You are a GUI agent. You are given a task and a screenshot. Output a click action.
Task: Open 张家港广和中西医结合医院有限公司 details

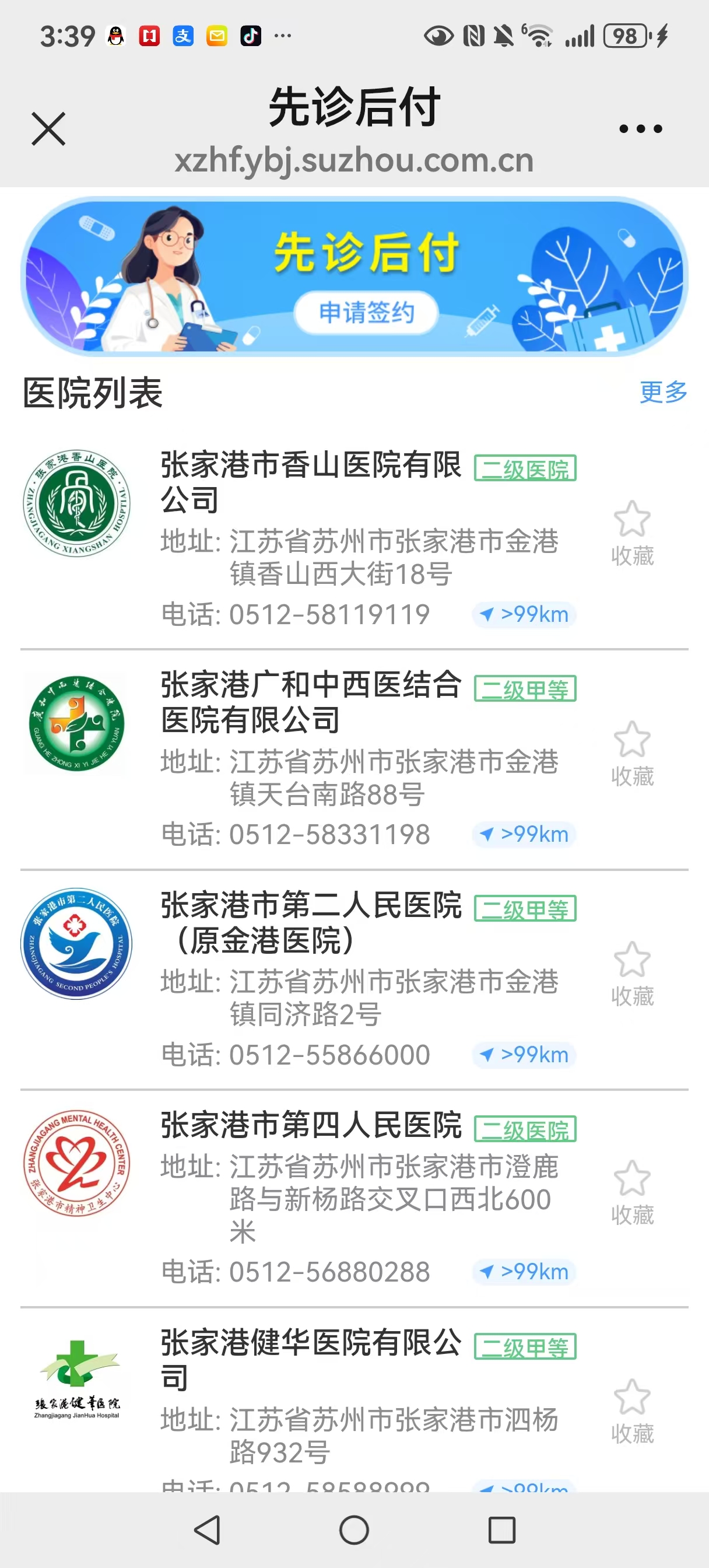tap(310, 702)
